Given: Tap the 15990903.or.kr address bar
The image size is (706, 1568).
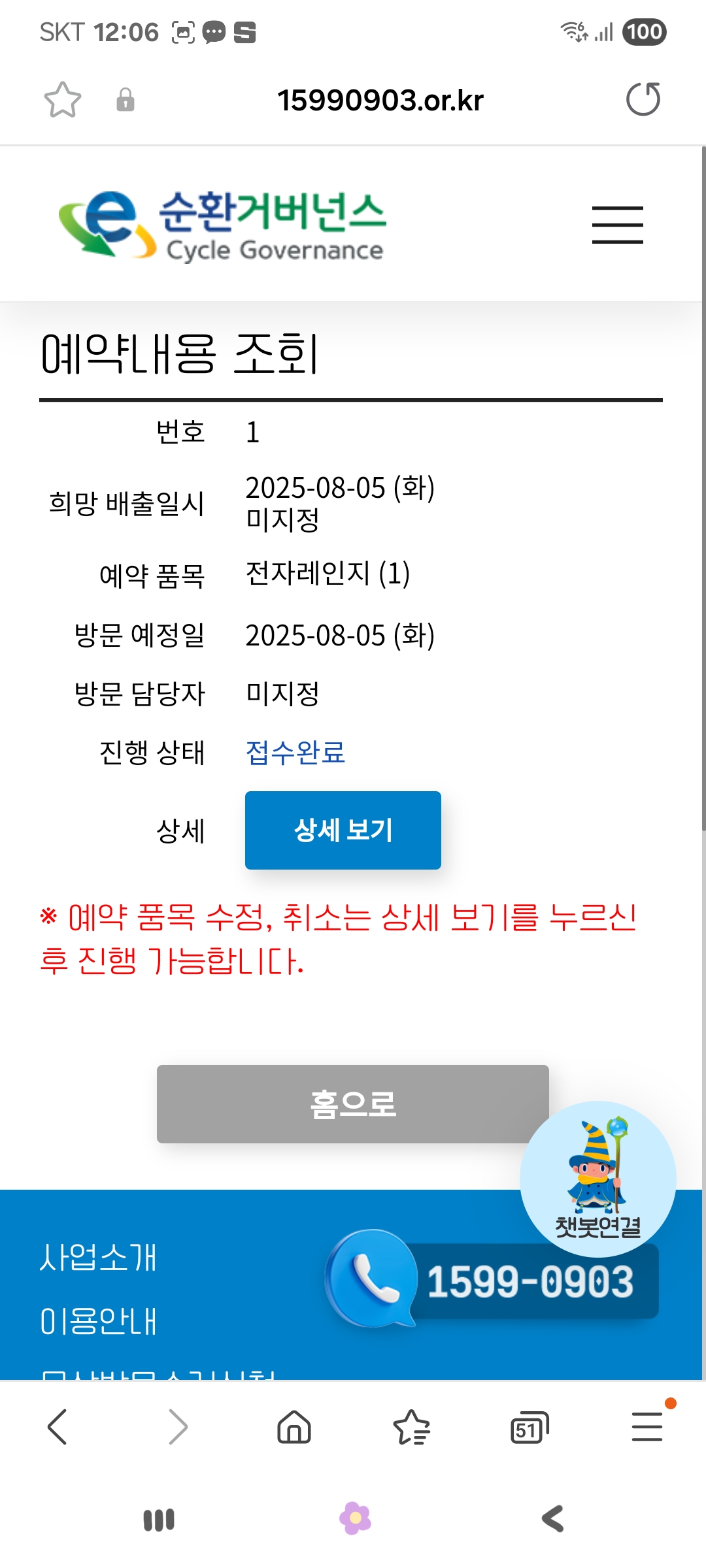Looking at the screenshot, I should point(380,101).
